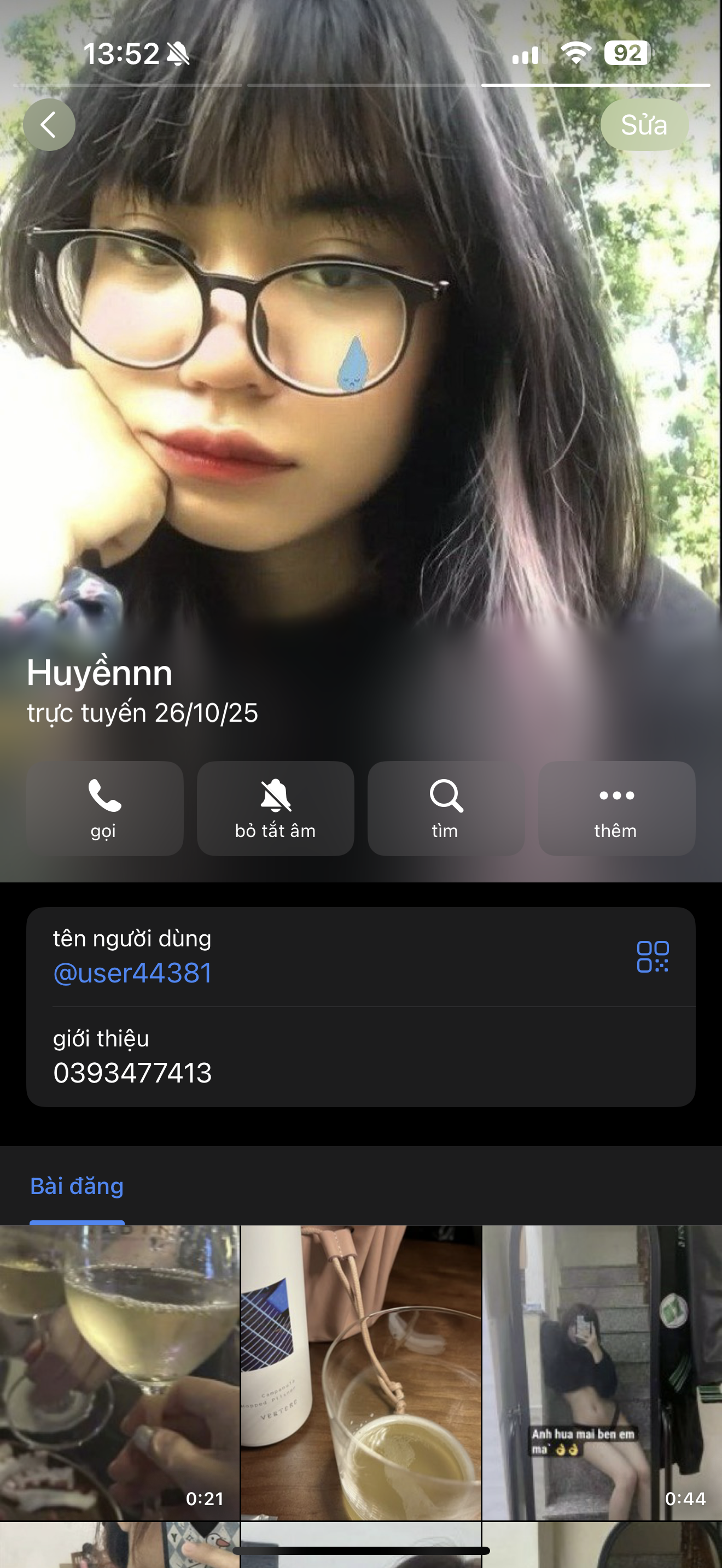This screenshot has width=722, height=1568.
Task: Tap the giới thiệu bio row
Action: pos(360,1057)
